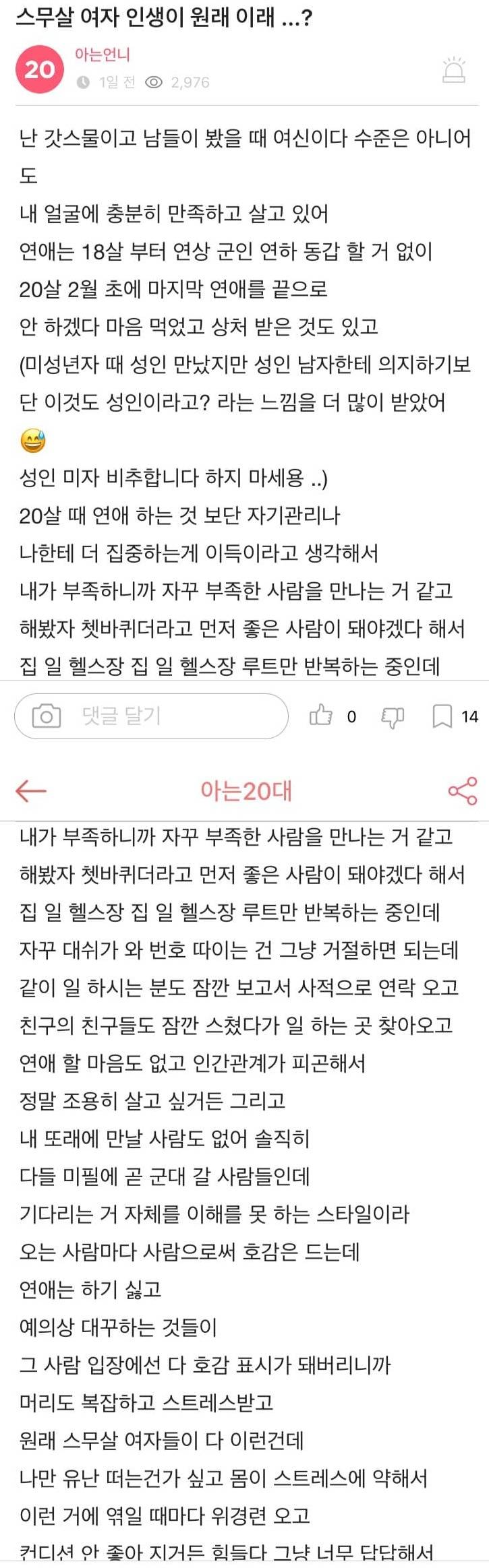Attach a photo with the camera icon
The height and width of the screenshot is (1568, 489).
coord(47,716)
